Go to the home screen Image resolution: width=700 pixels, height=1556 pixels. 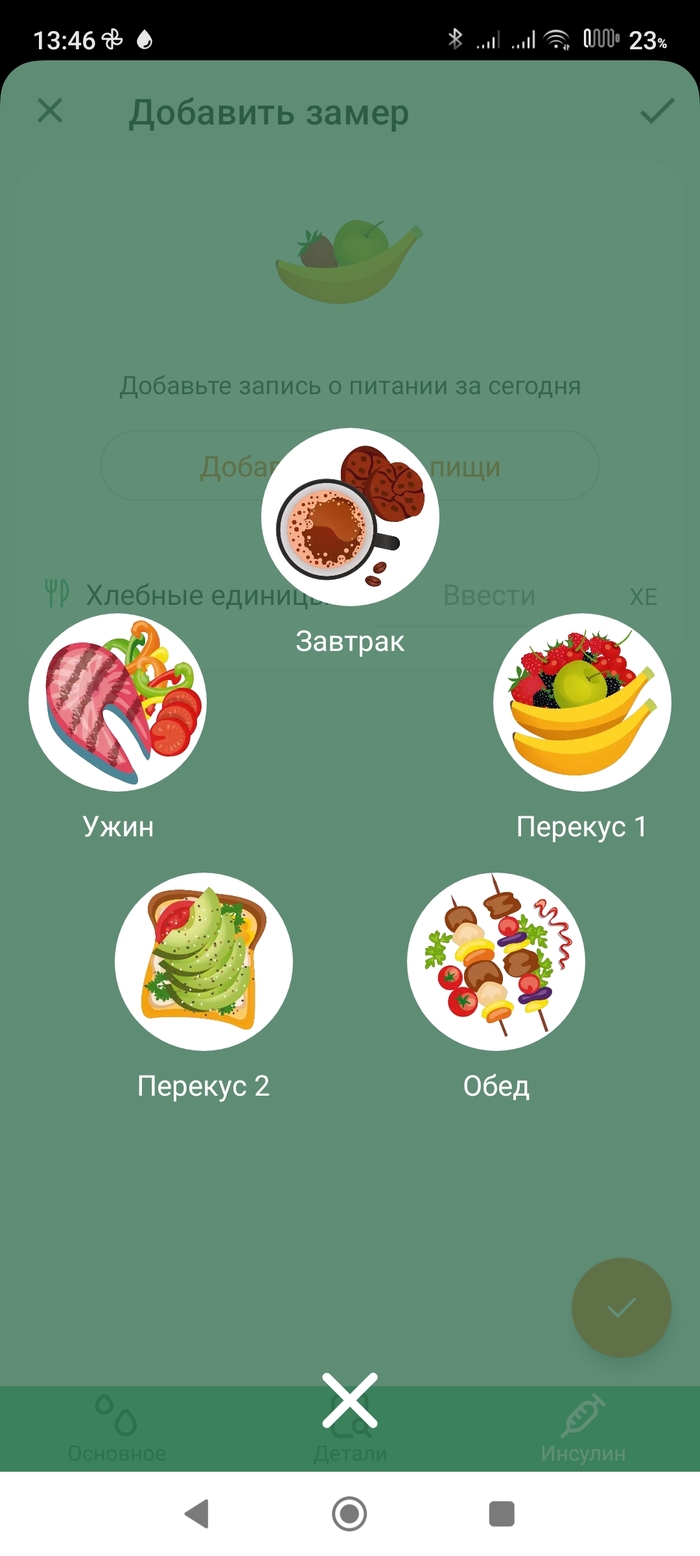(350, 1514)
